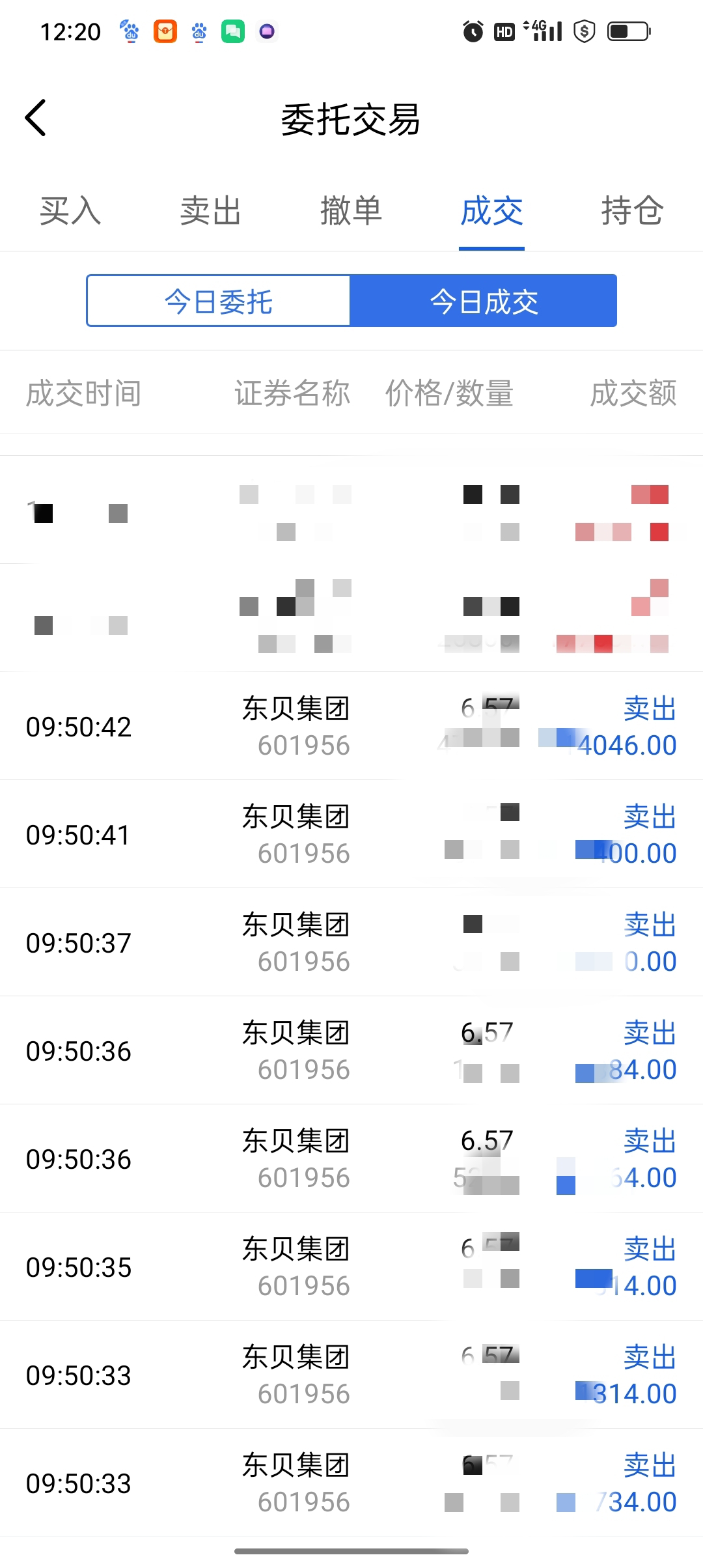Open the 09:50:37 东贝集团 trade record
Image resolution: width=703 pixels, height=1568 pixels.
pos(351,942)
